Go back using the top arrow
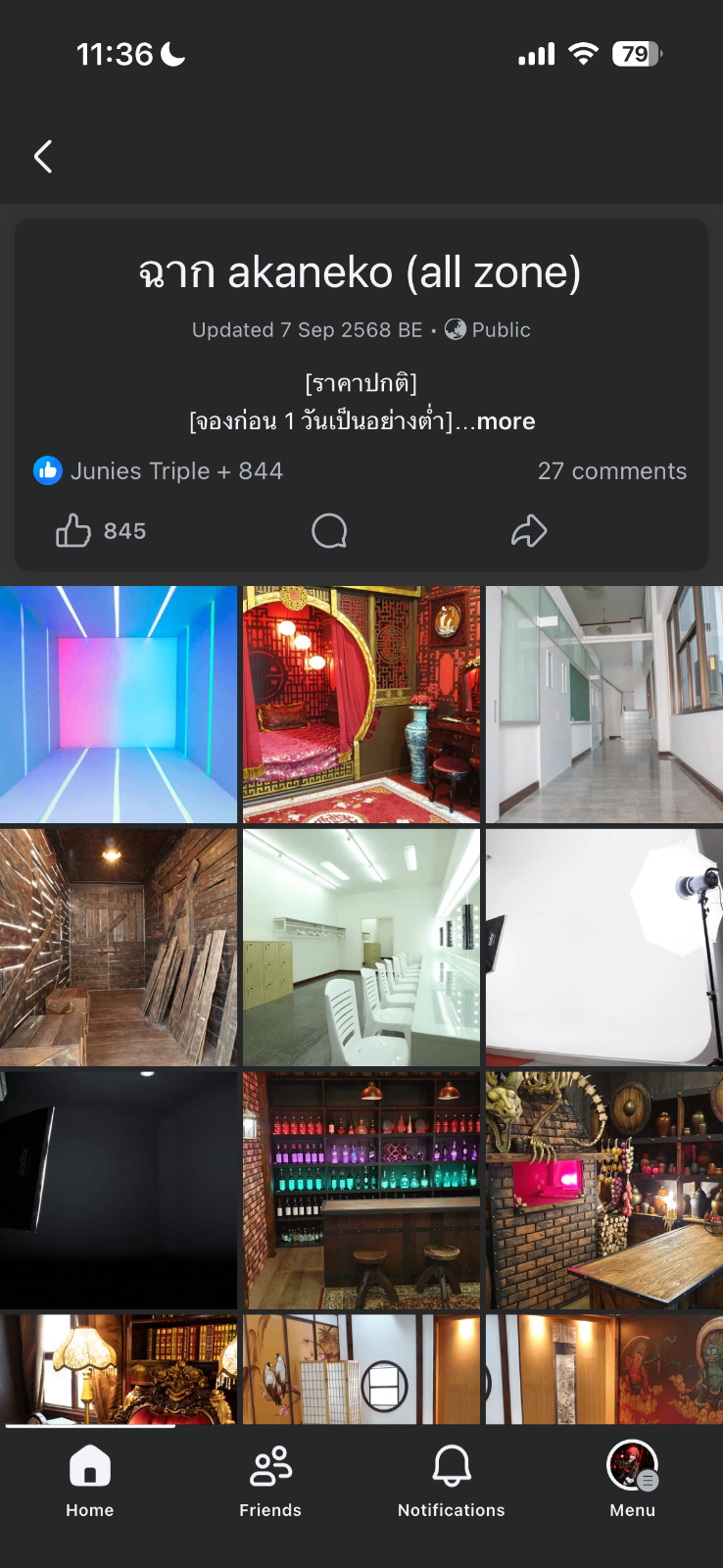The height and width of the screenshot is (1568, 723). [43, 157]
